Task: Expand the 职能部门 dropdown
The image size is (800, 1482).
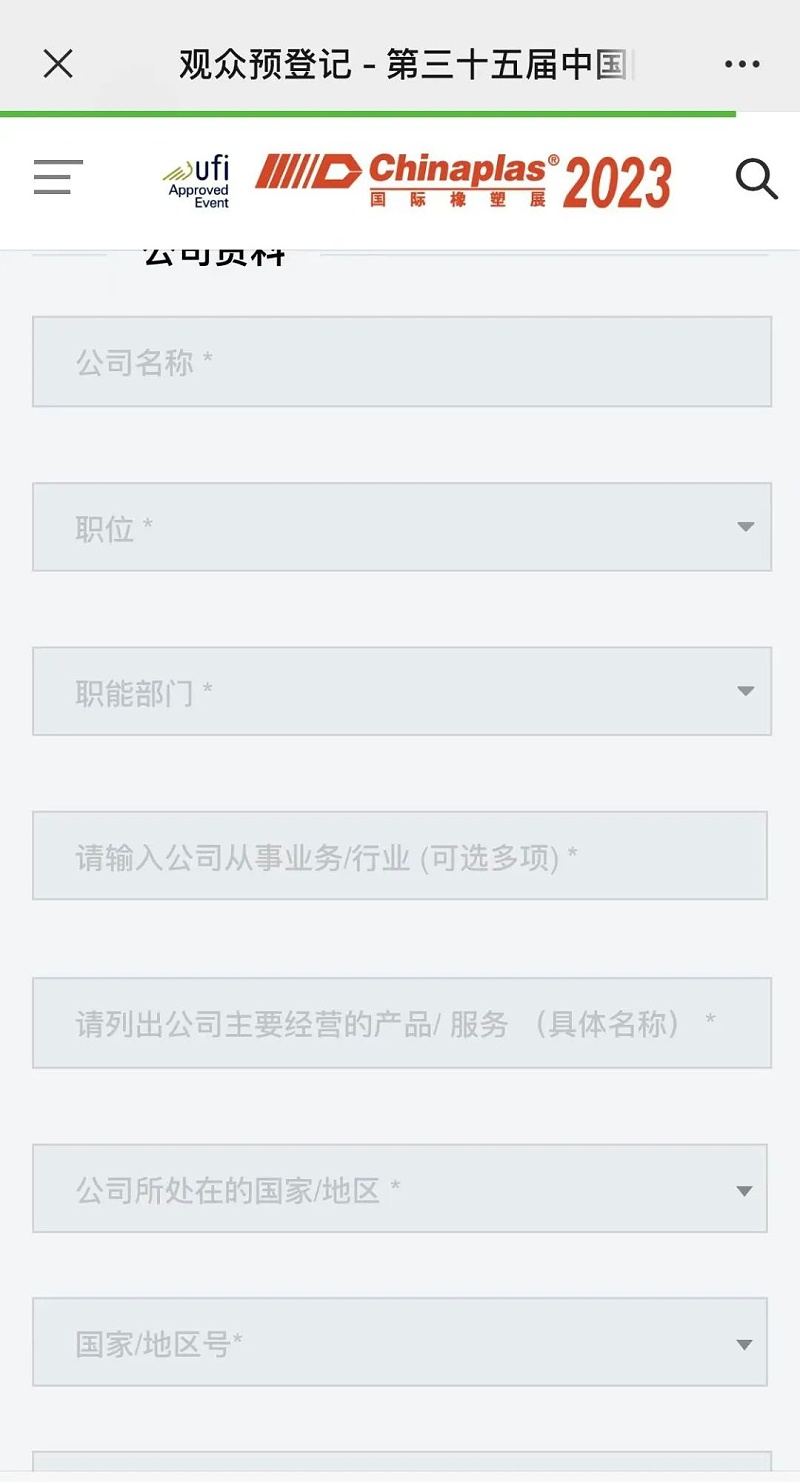Action: click(401, 691)
